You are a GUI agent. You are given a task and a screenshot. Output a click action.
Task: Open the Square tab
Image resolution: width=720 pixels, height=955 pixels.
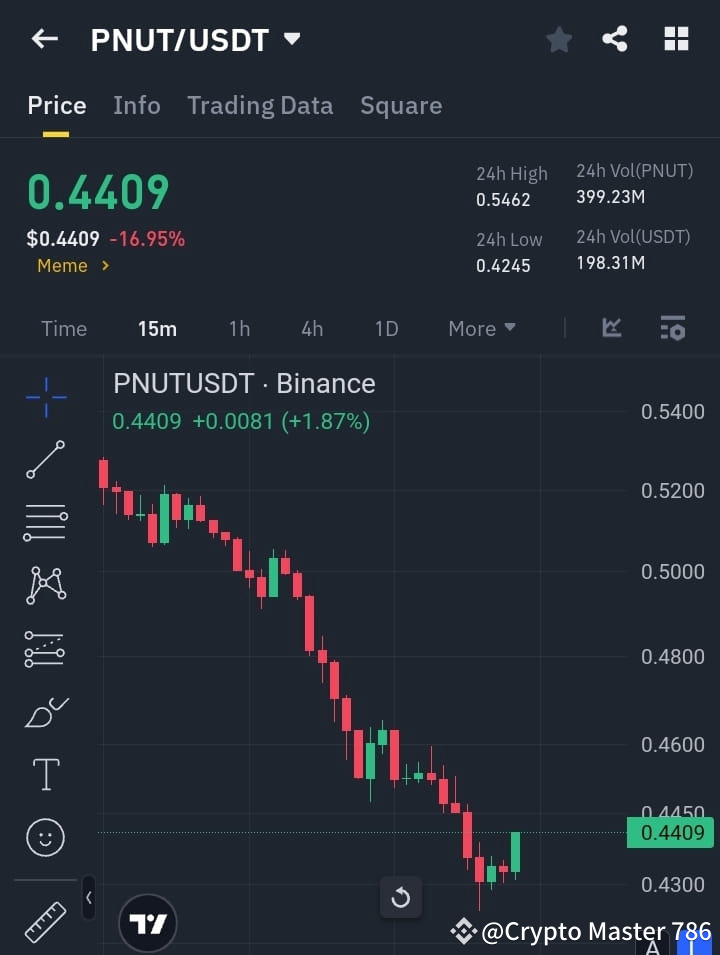coord(401,105)
